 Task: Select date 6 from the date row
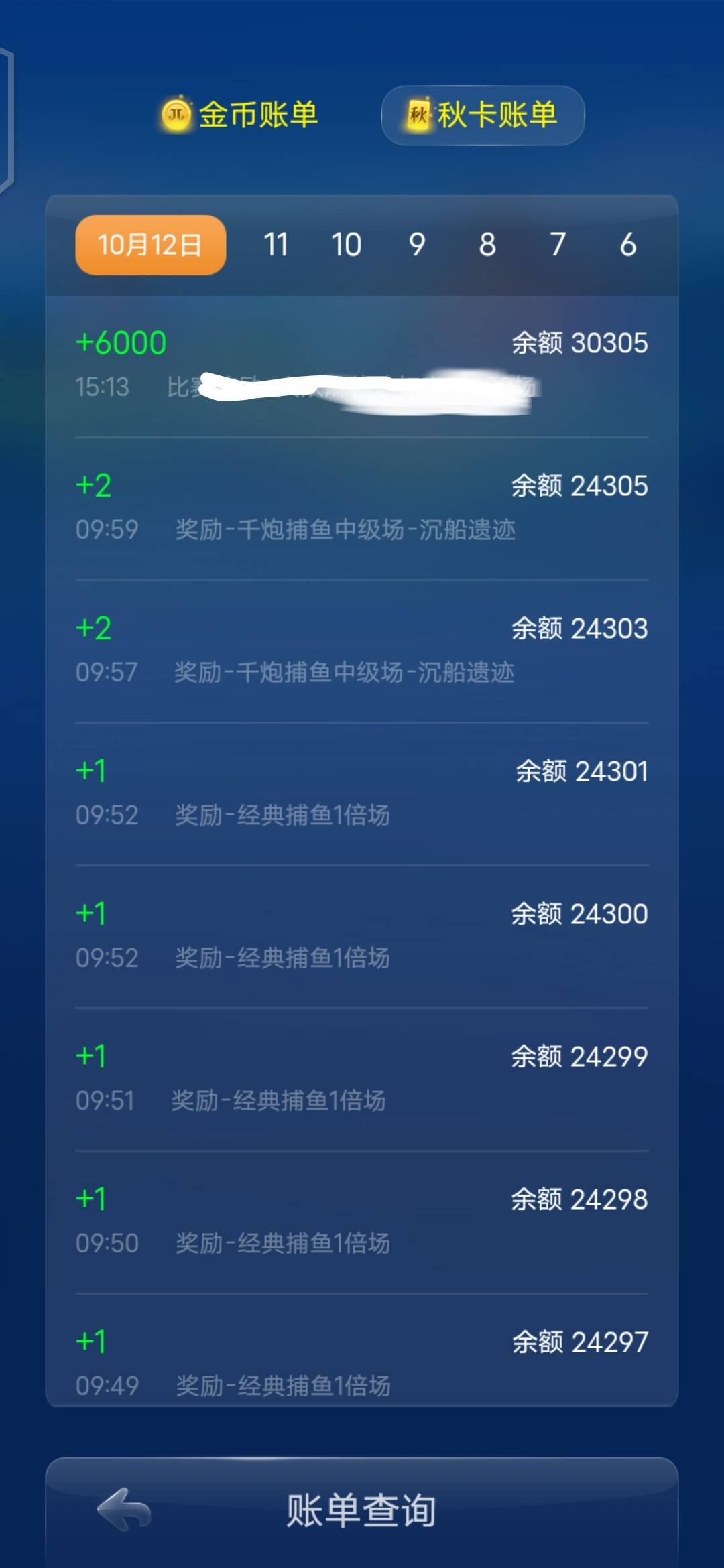[x=628, y=245]
